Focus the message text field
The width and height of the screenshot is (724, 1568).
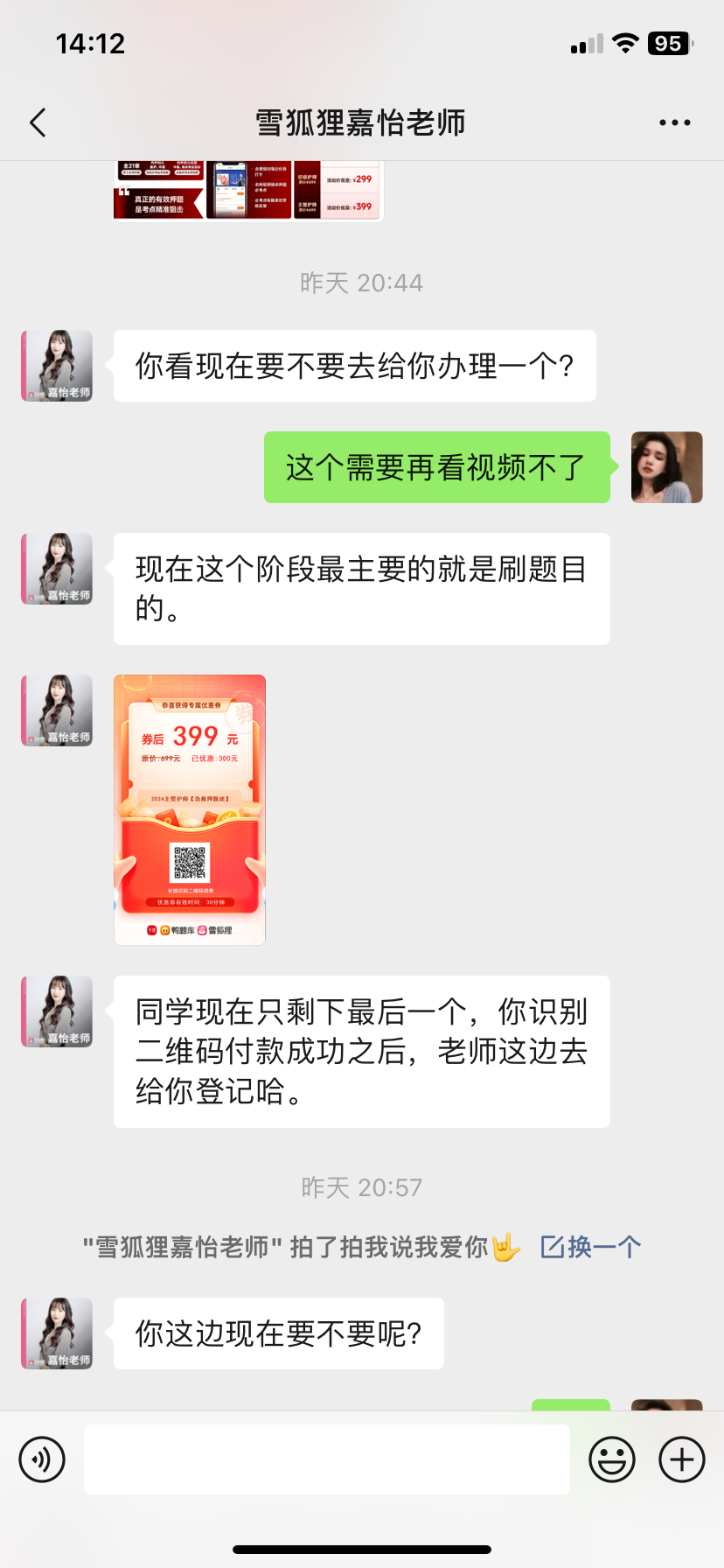click(x=327, y=1459)
